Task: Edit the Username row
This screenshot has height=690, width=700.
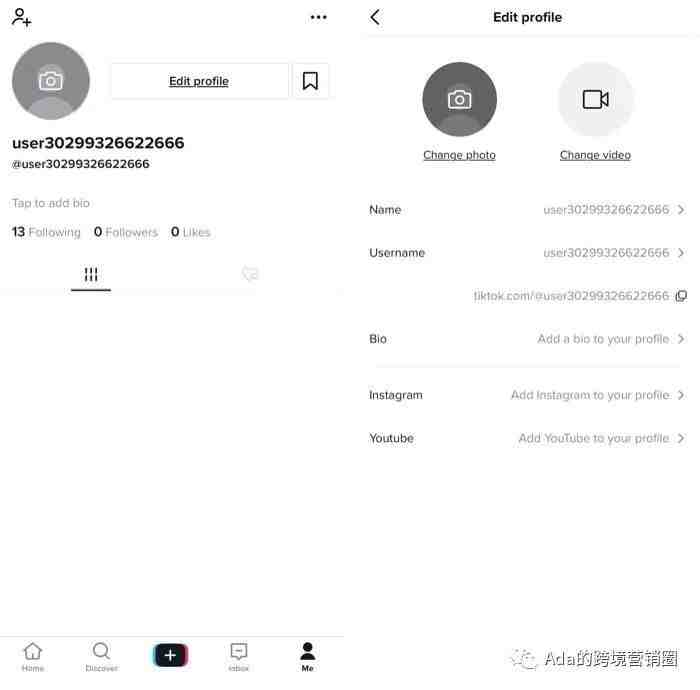Action: 527,253
